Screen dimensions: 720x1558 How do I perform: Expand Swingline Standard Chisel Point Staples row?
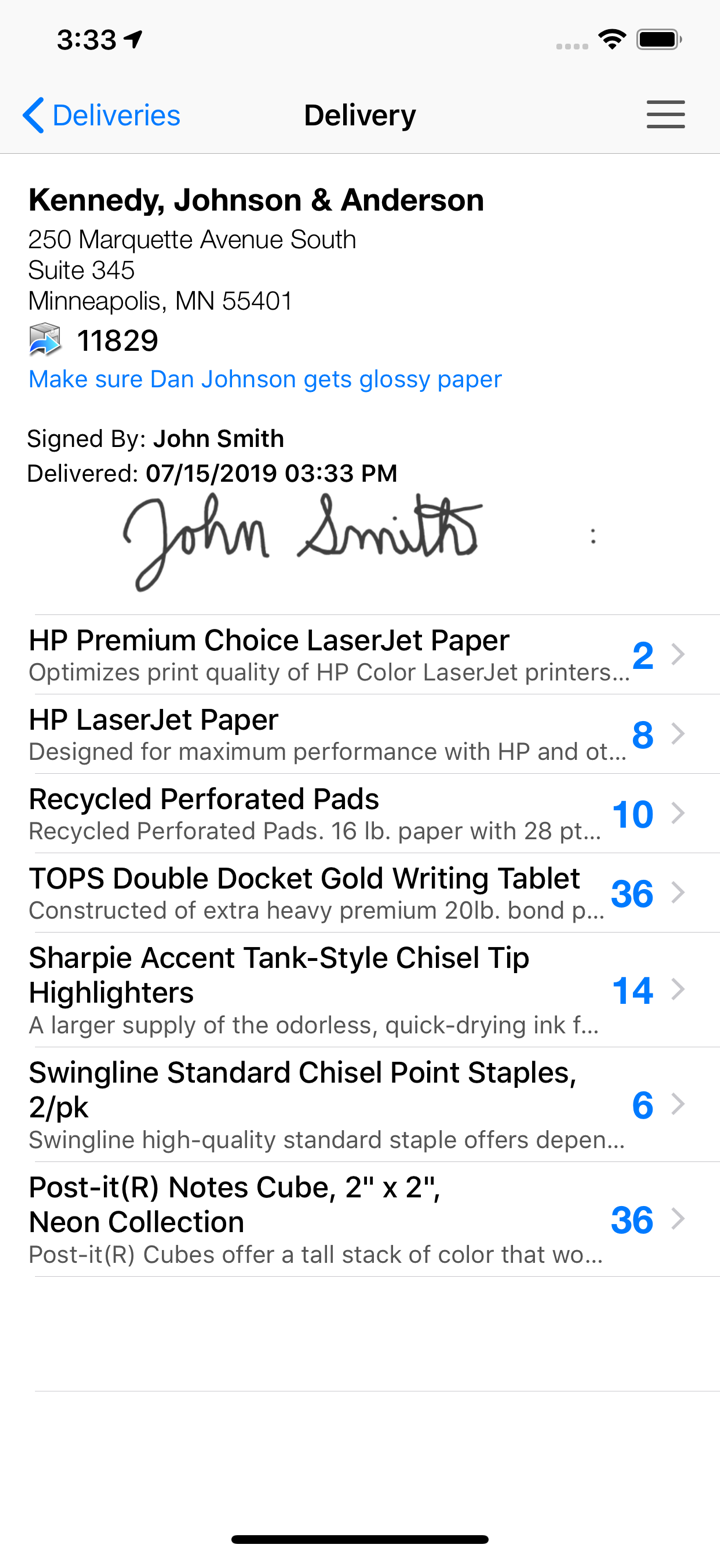(x=678, y=1104)
